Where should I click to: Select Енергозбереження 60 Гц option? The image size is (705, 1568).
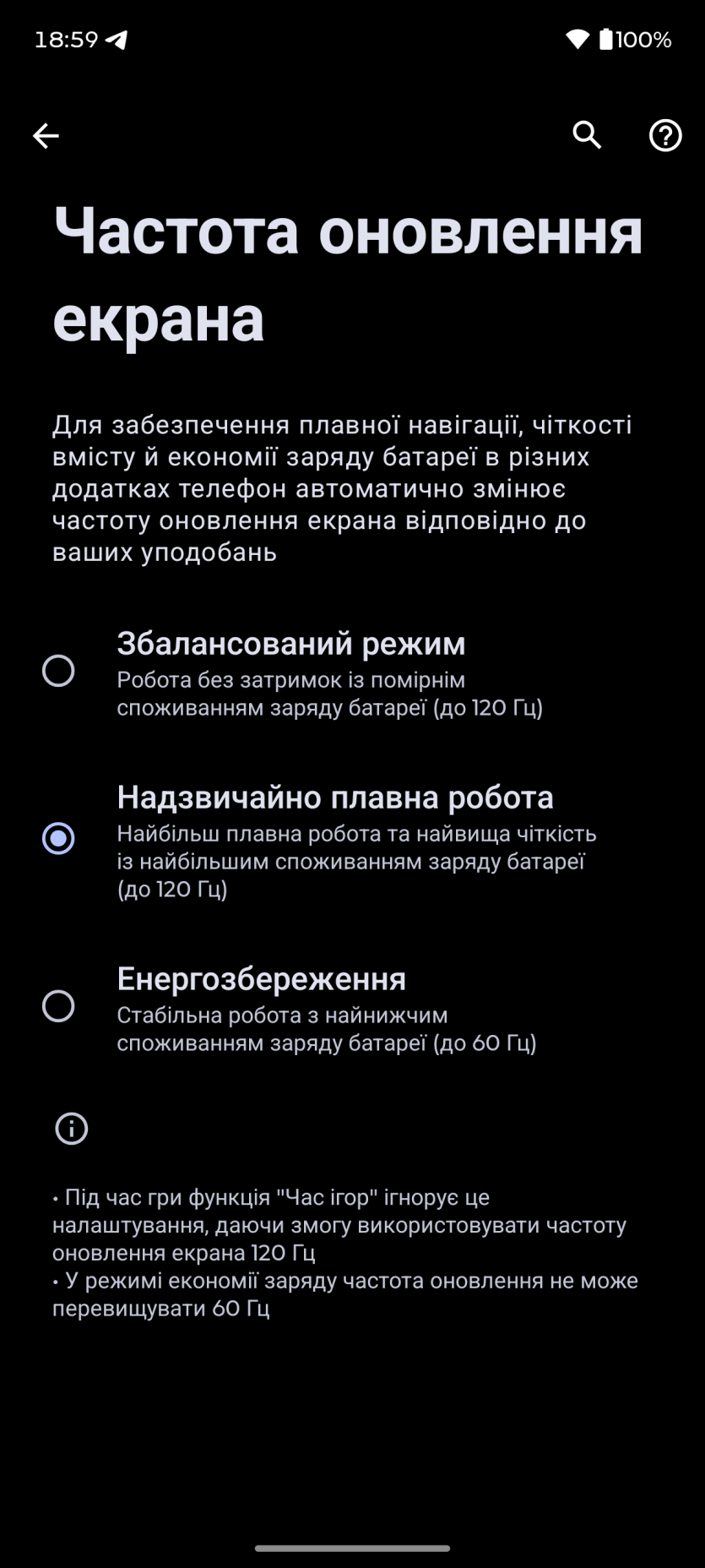coord(58,1006)
